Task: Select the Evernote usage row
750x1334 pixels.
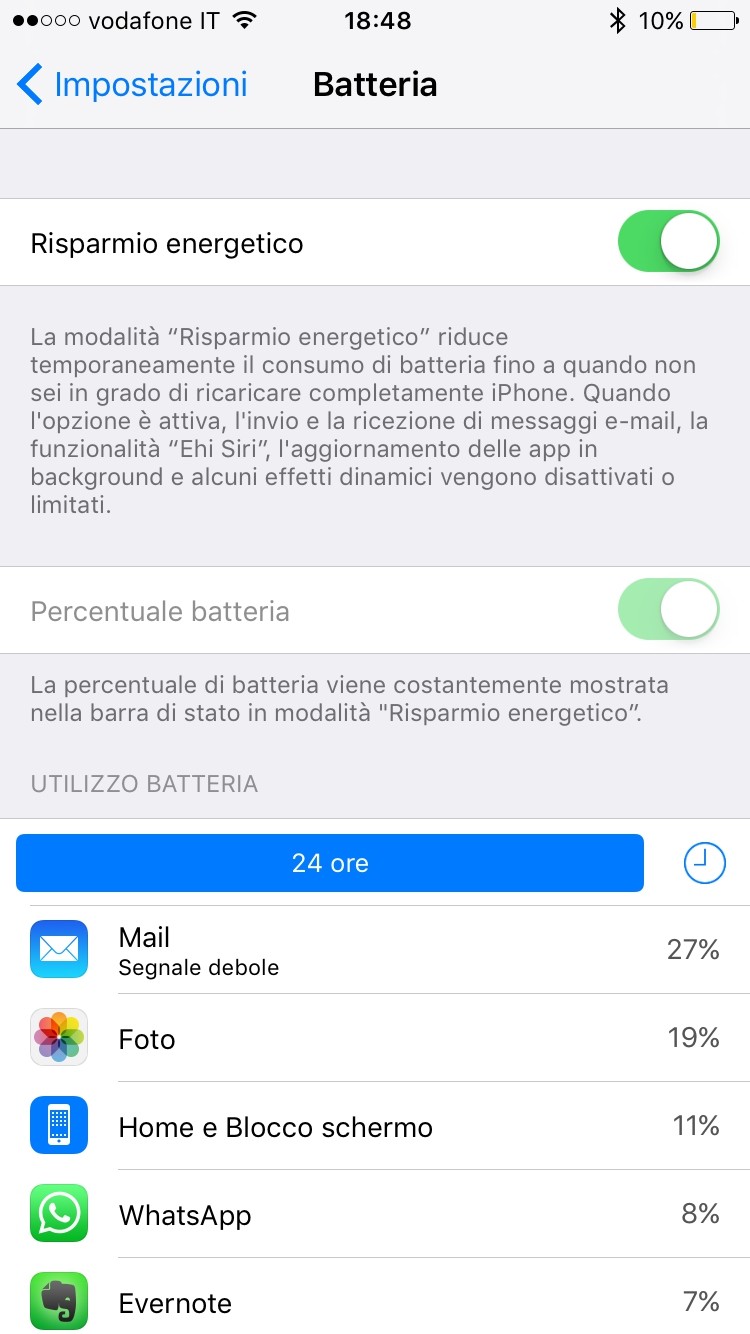Action: click(375, 1296)
